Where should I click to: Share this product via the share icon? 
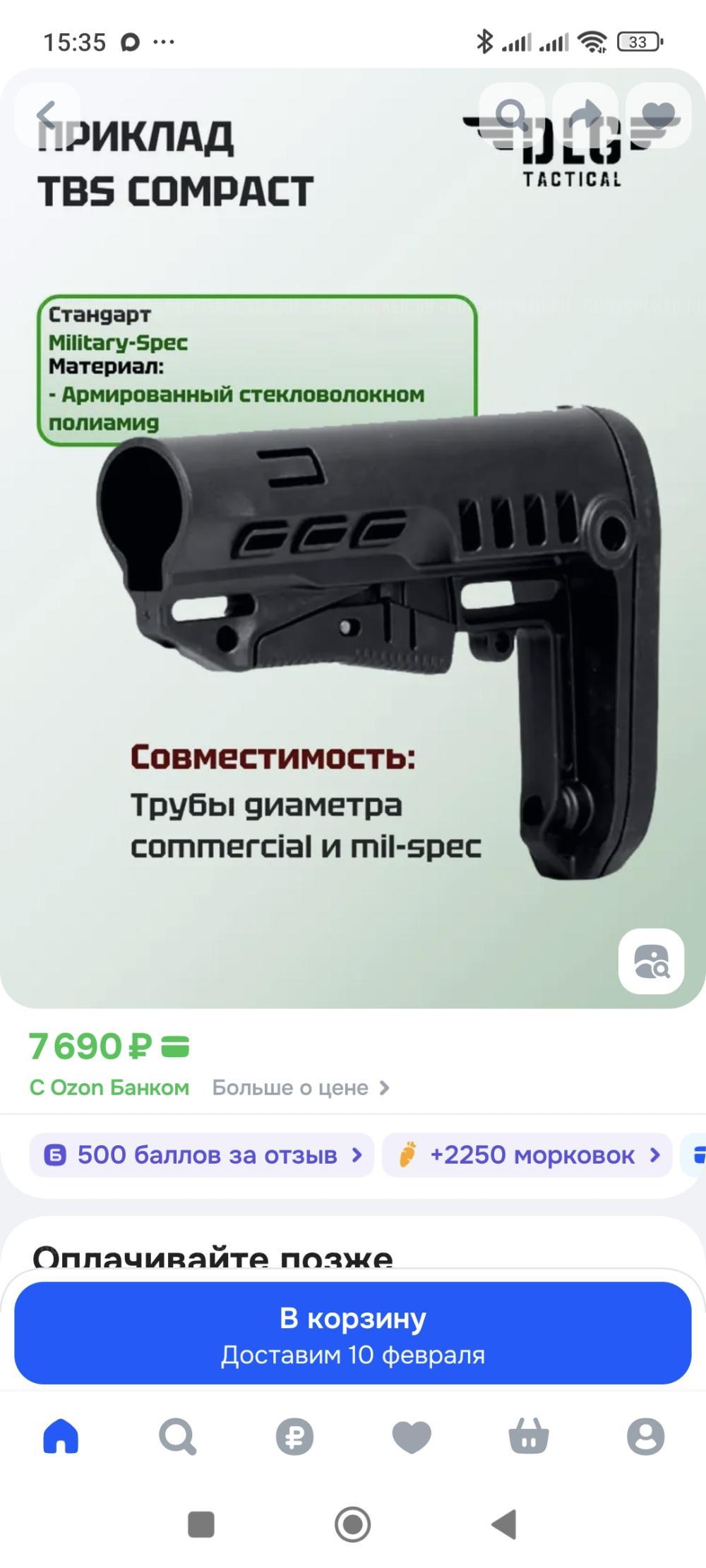click(587, 114)
